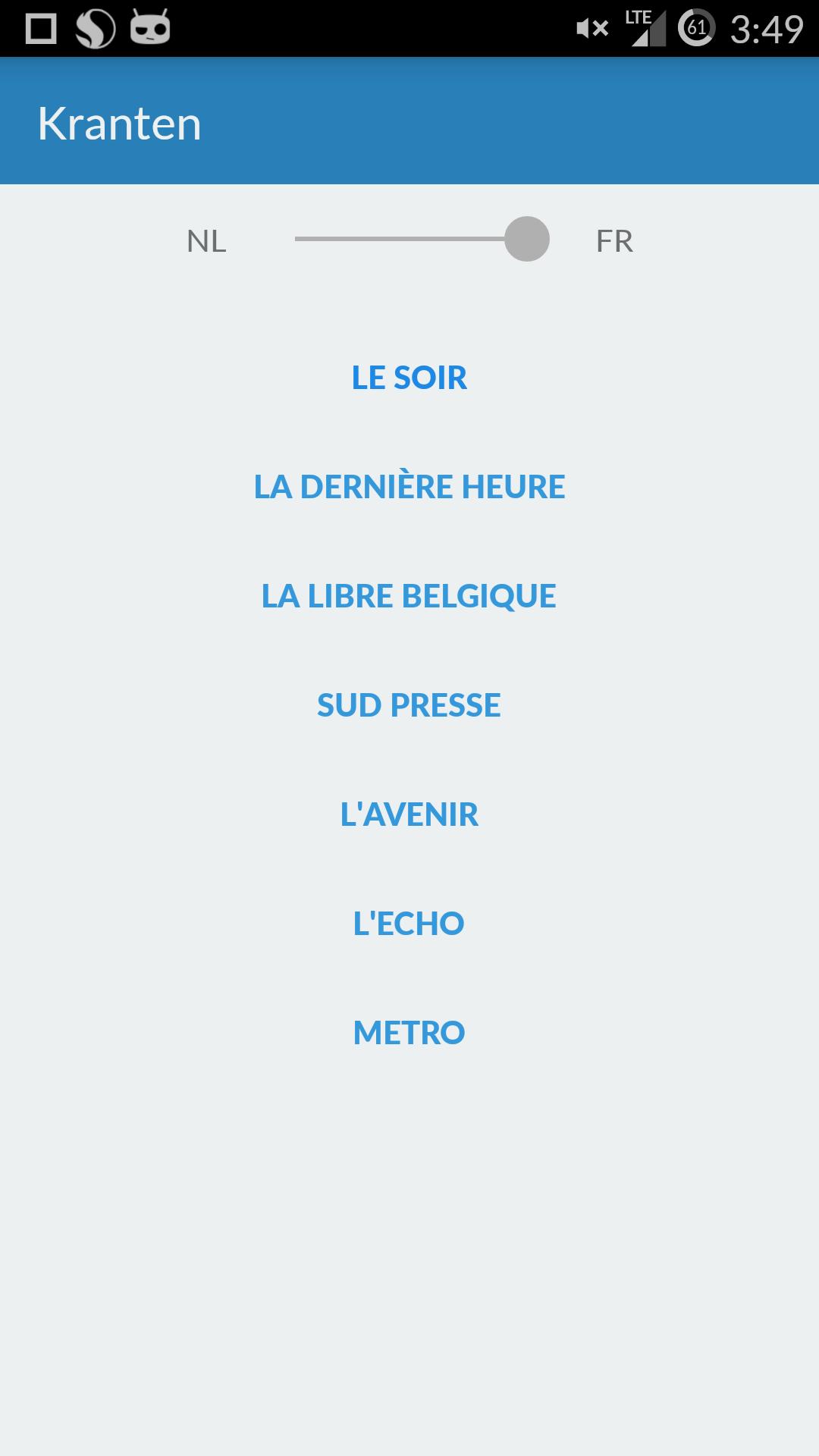Click the language slider thumb
The width and height of the screenshot is (819, 1456).
pos(527,240)
